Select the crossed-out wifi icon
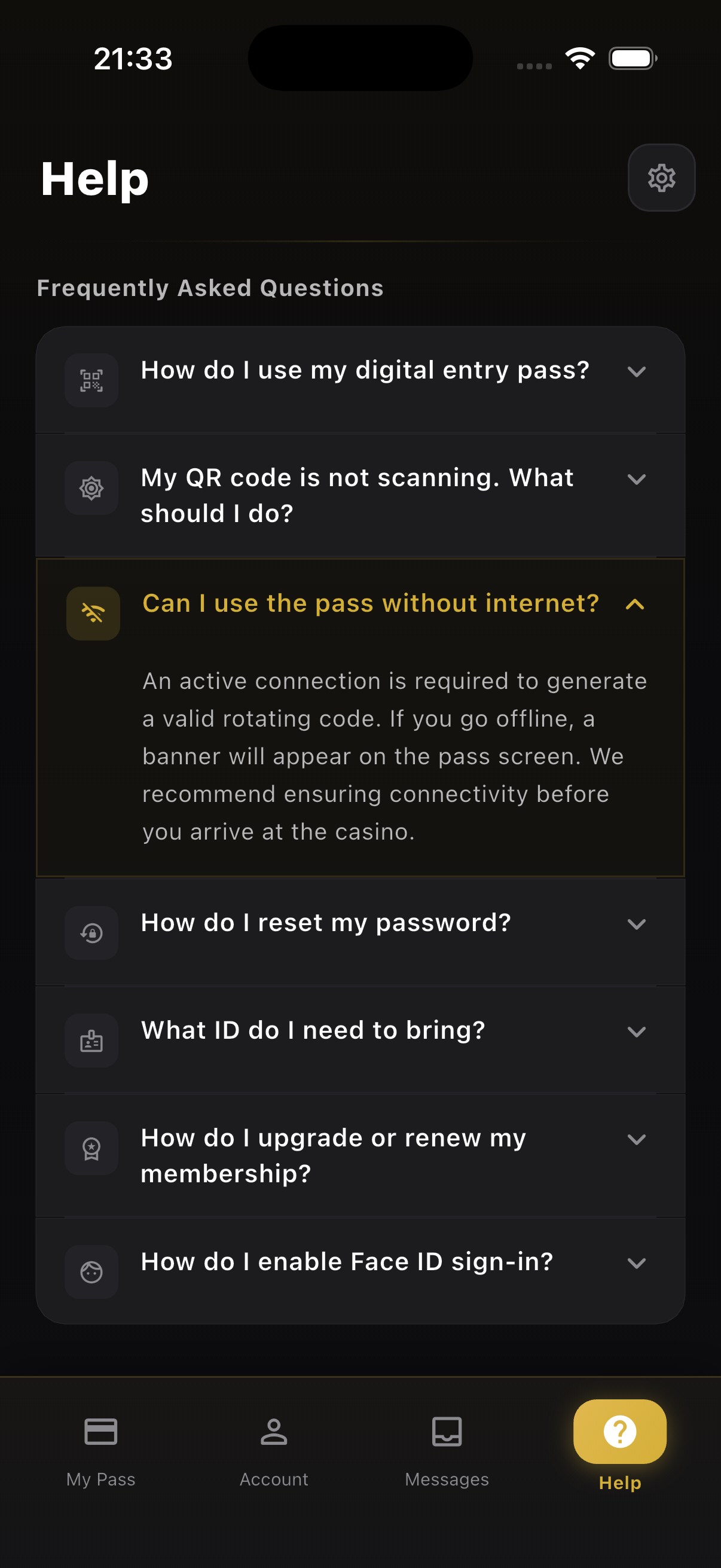721x1568 pixels. [91, 613]
